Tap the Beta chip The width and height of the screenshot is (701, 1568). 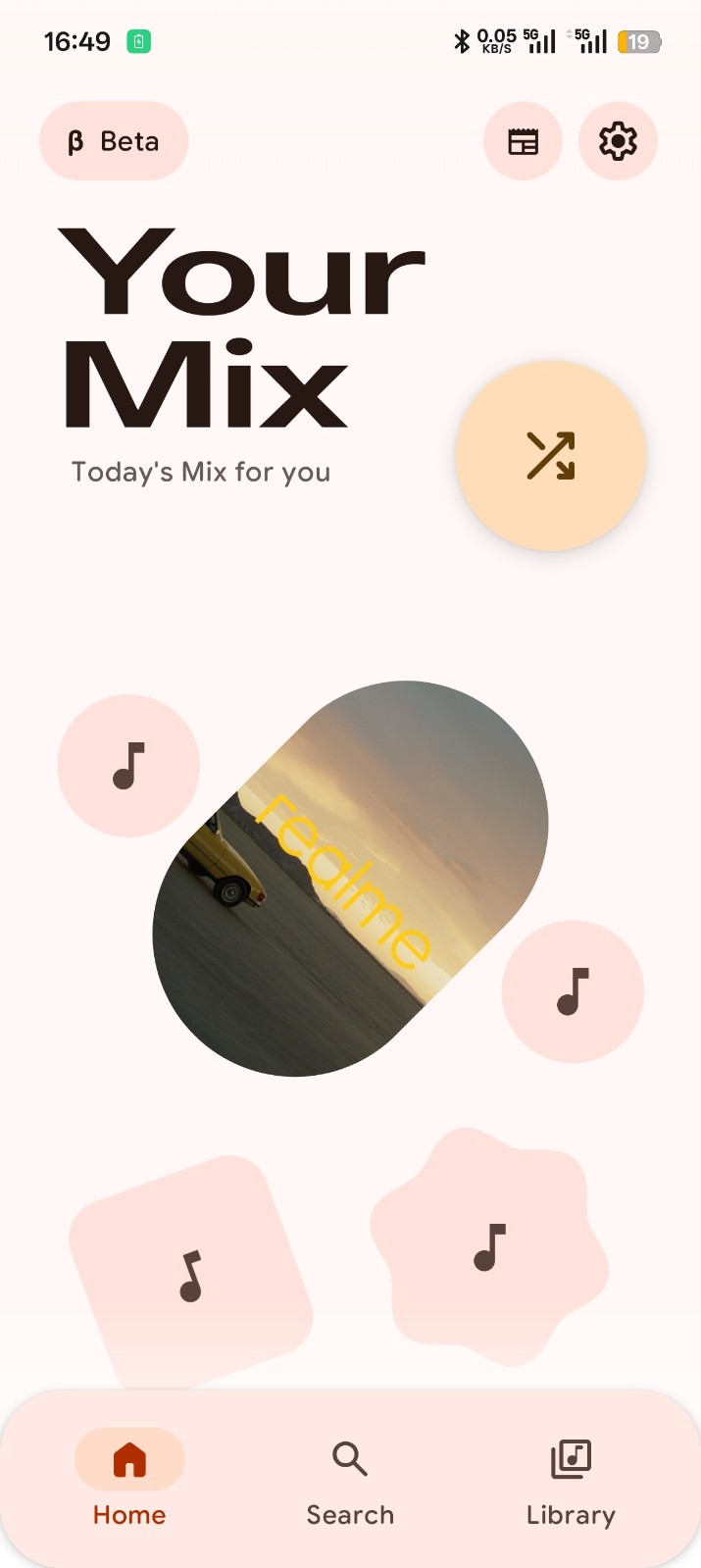click(114, 141)
